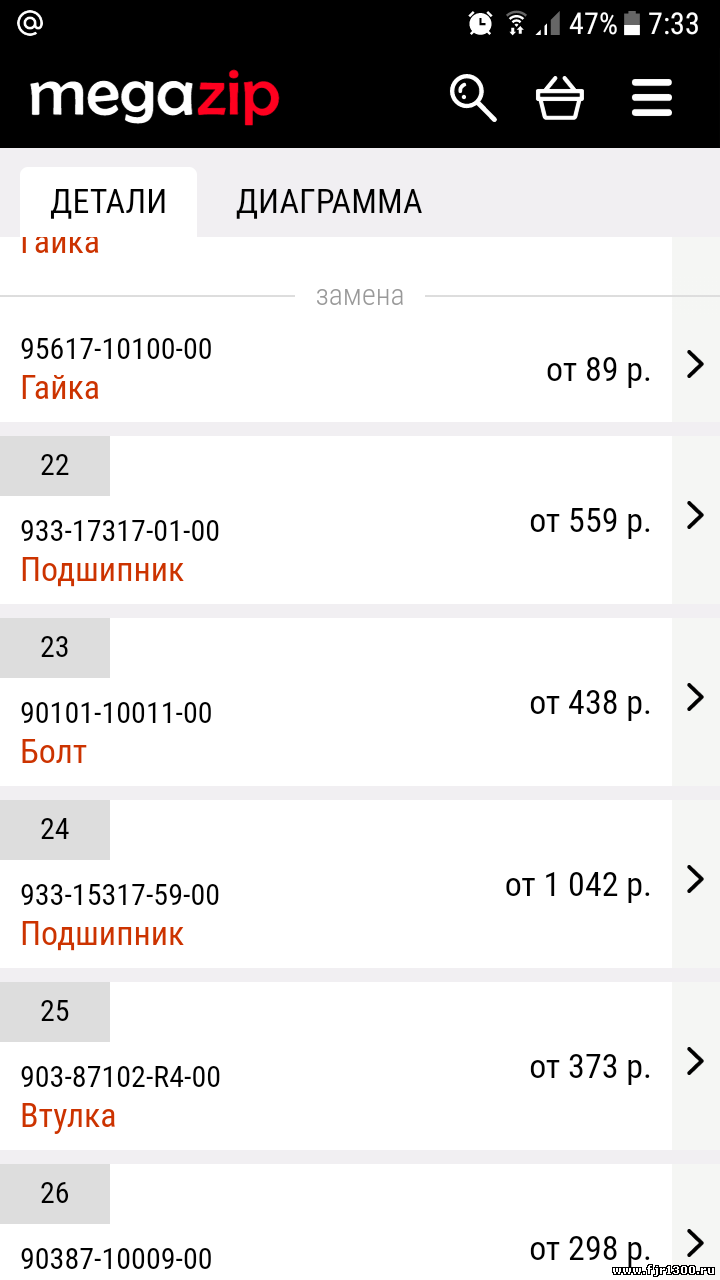Select the ДЕТАЛИ tab
Screen dimensions: 720x1280
[x=108, y=202]
